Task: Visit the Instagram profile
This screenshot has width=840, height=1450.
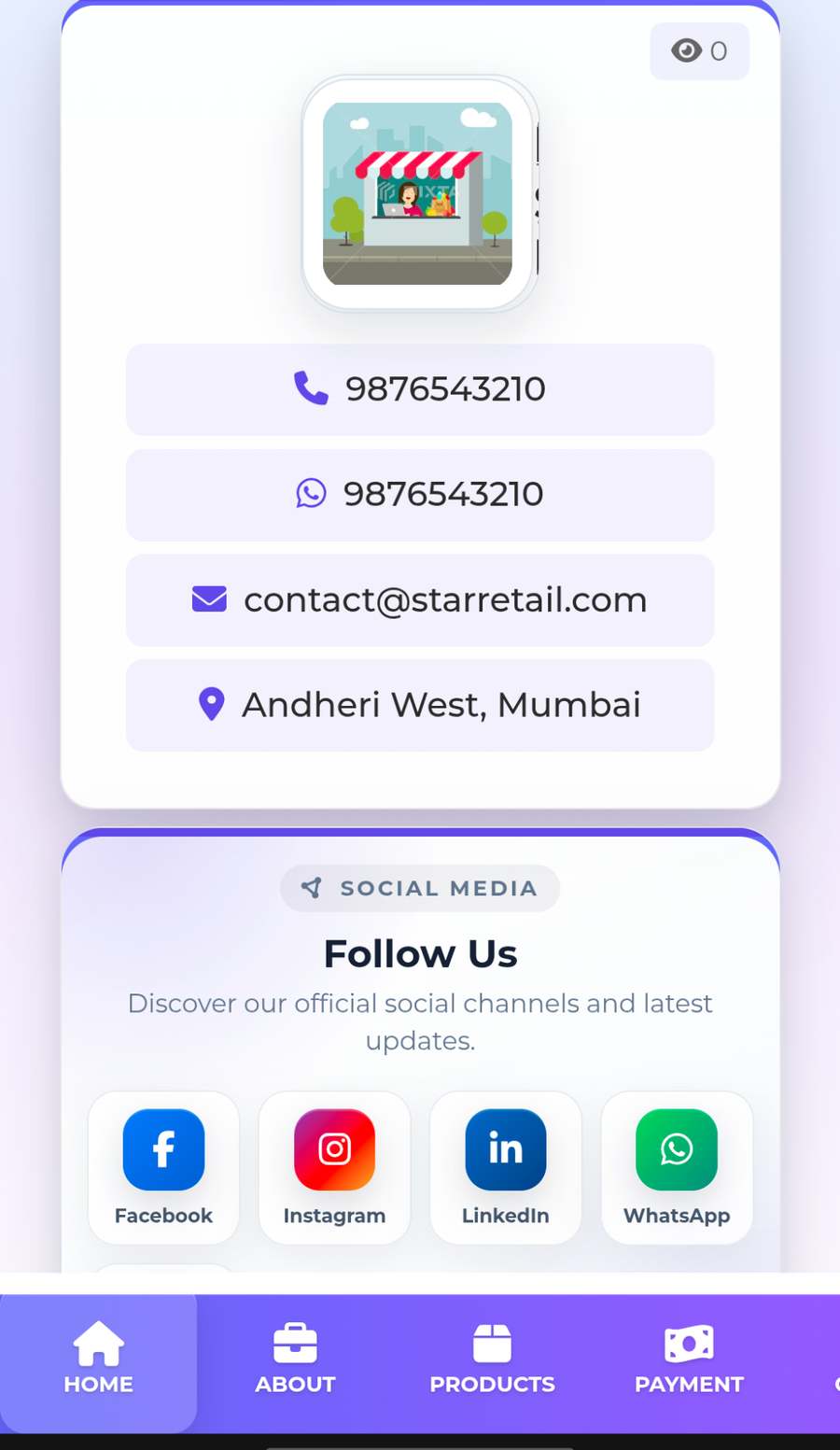Action: pyautogui.click(x=334, y=1167)
